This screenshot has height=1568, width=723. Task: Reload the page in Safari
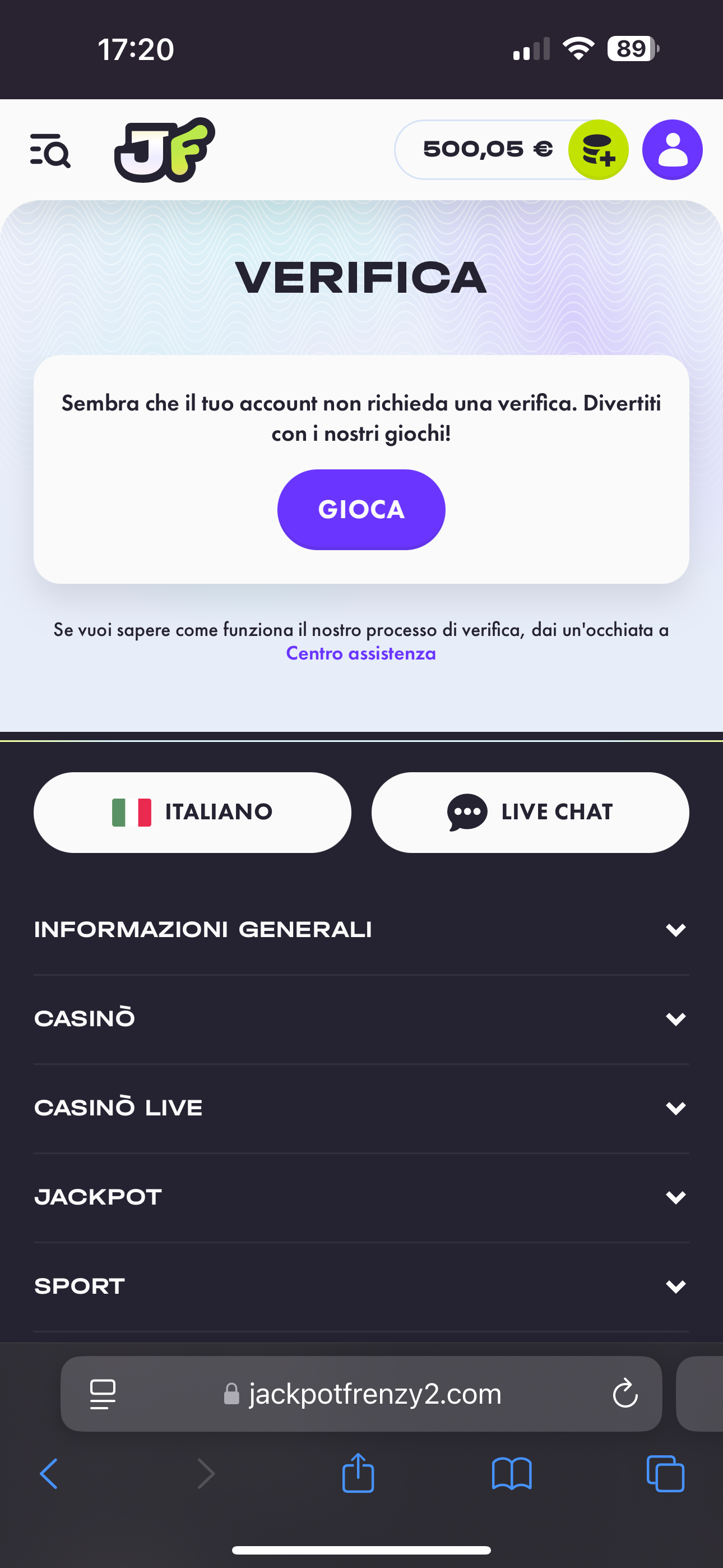pos(624,1393)
